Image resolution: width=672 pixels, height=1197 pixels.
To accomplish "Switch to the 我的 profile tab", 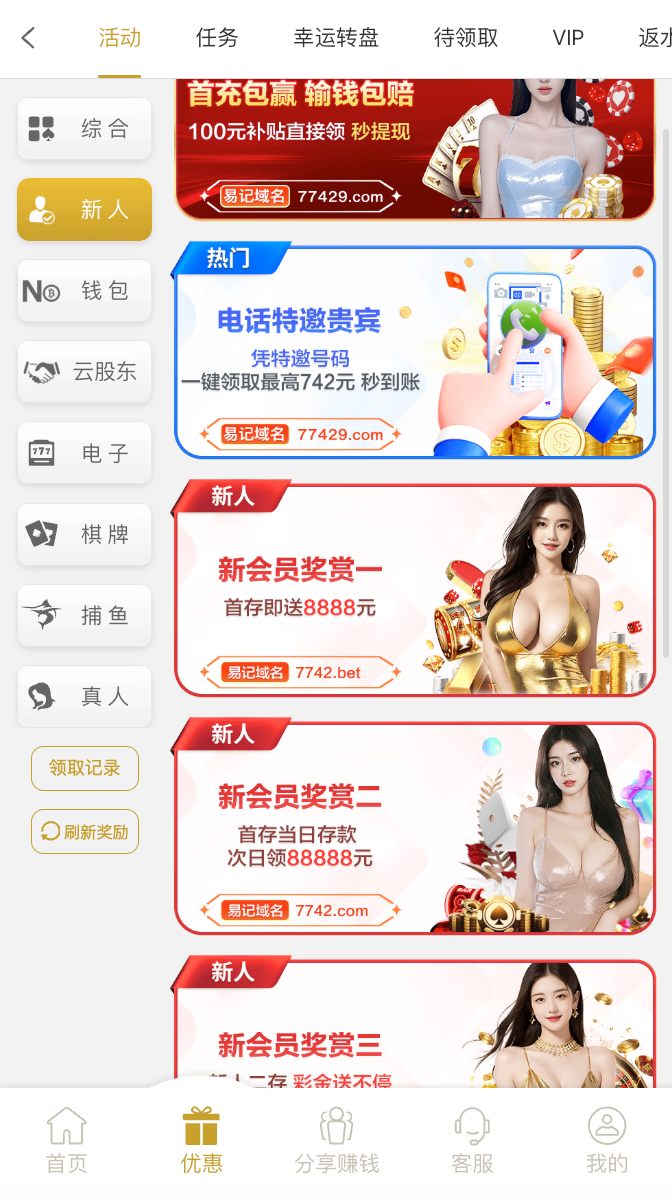I will point(606,1140).
